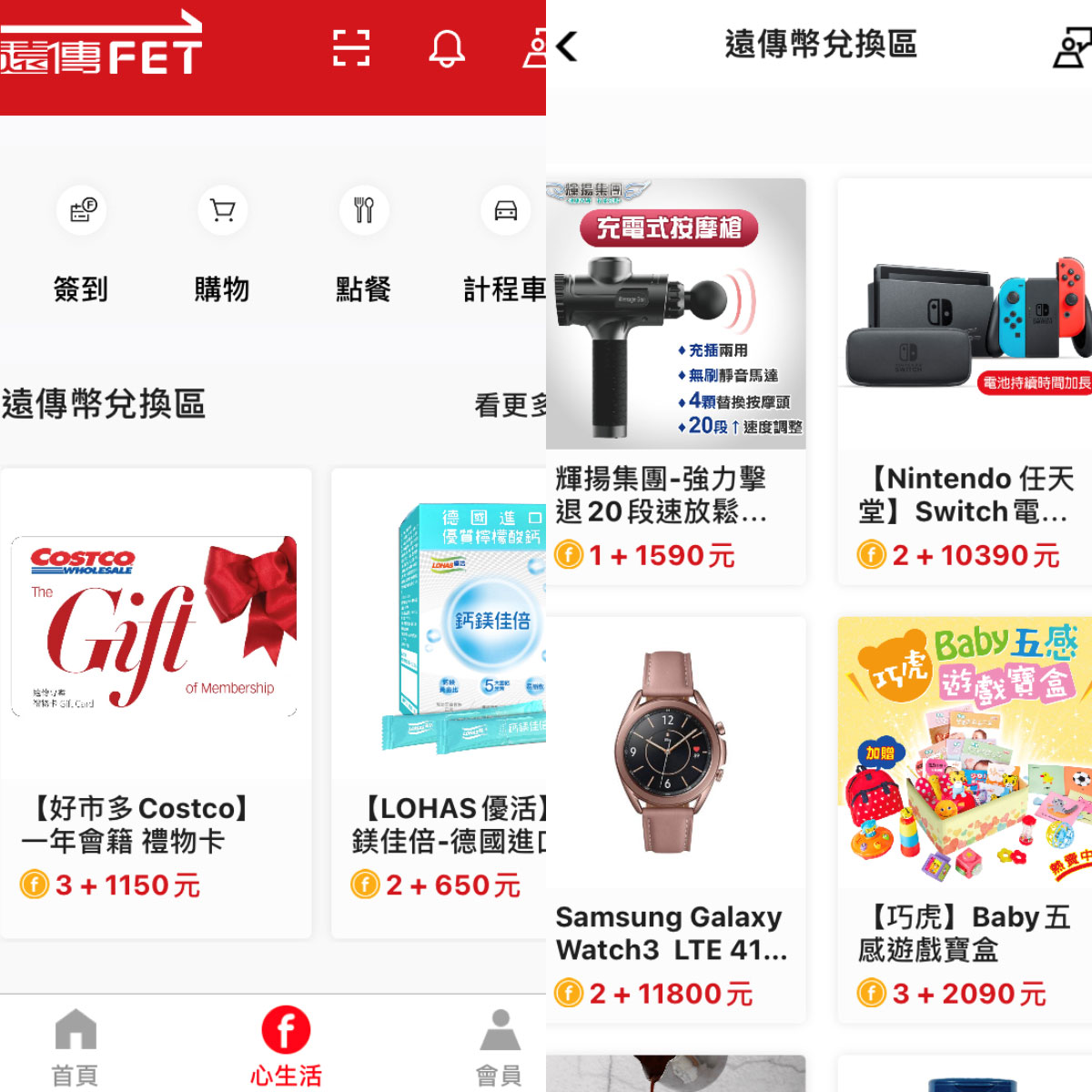Go back from 遠傳幣兌換區 page
1092x1092 pixels.
(567, 46)
